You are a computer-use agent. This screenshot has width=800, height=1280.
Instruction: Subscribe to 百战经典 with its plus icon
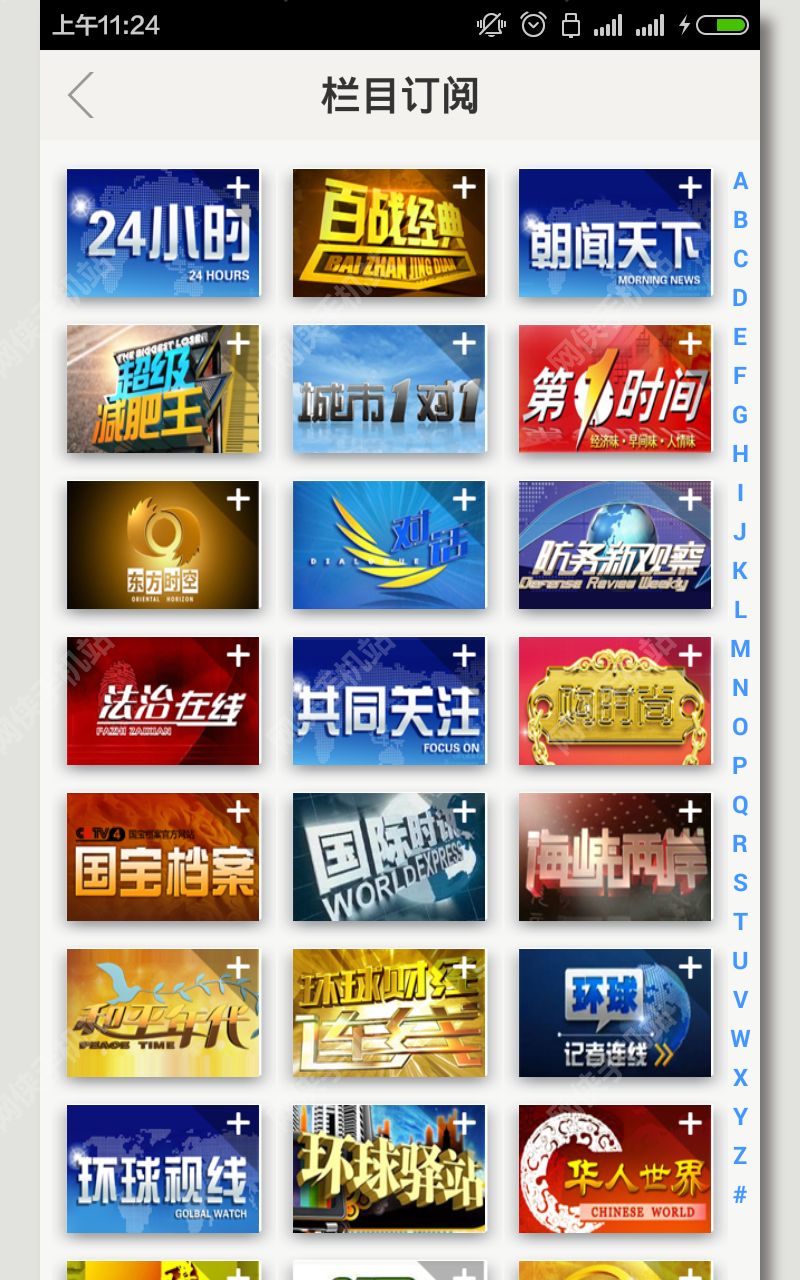pyautogui.click(x=464, y=188)
